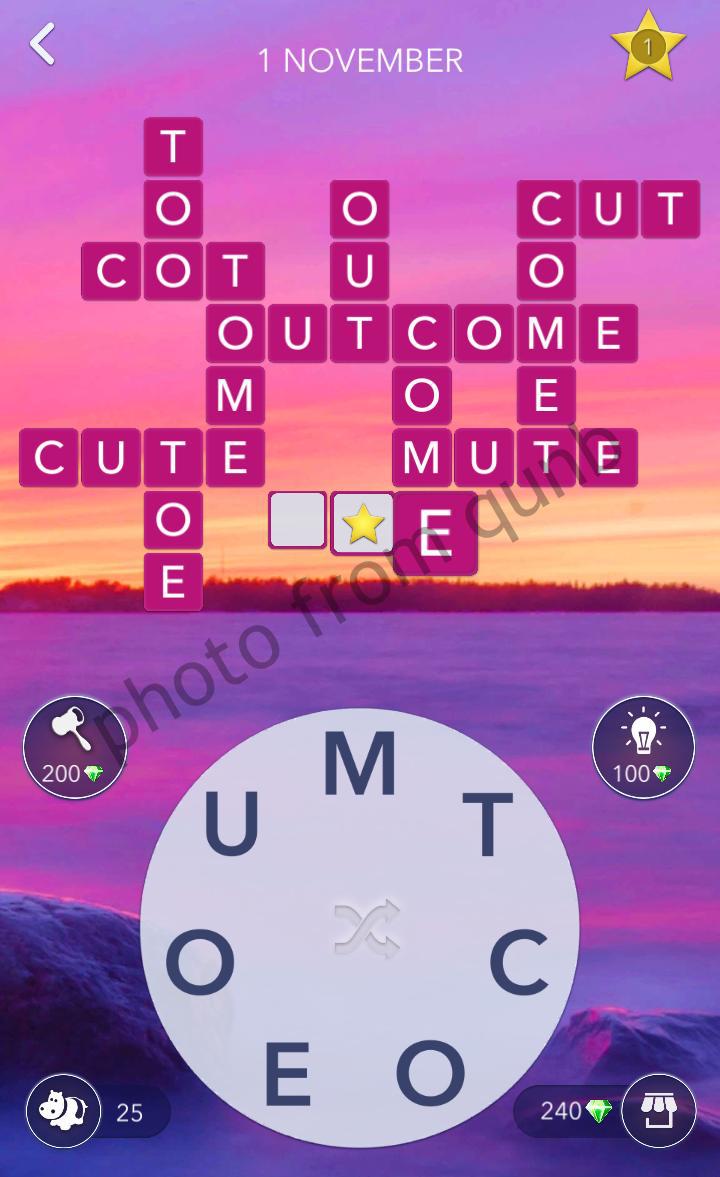Open the piggy bank with 25
This screenshot has height=1177, width=720.
(x=63, y=1110)
